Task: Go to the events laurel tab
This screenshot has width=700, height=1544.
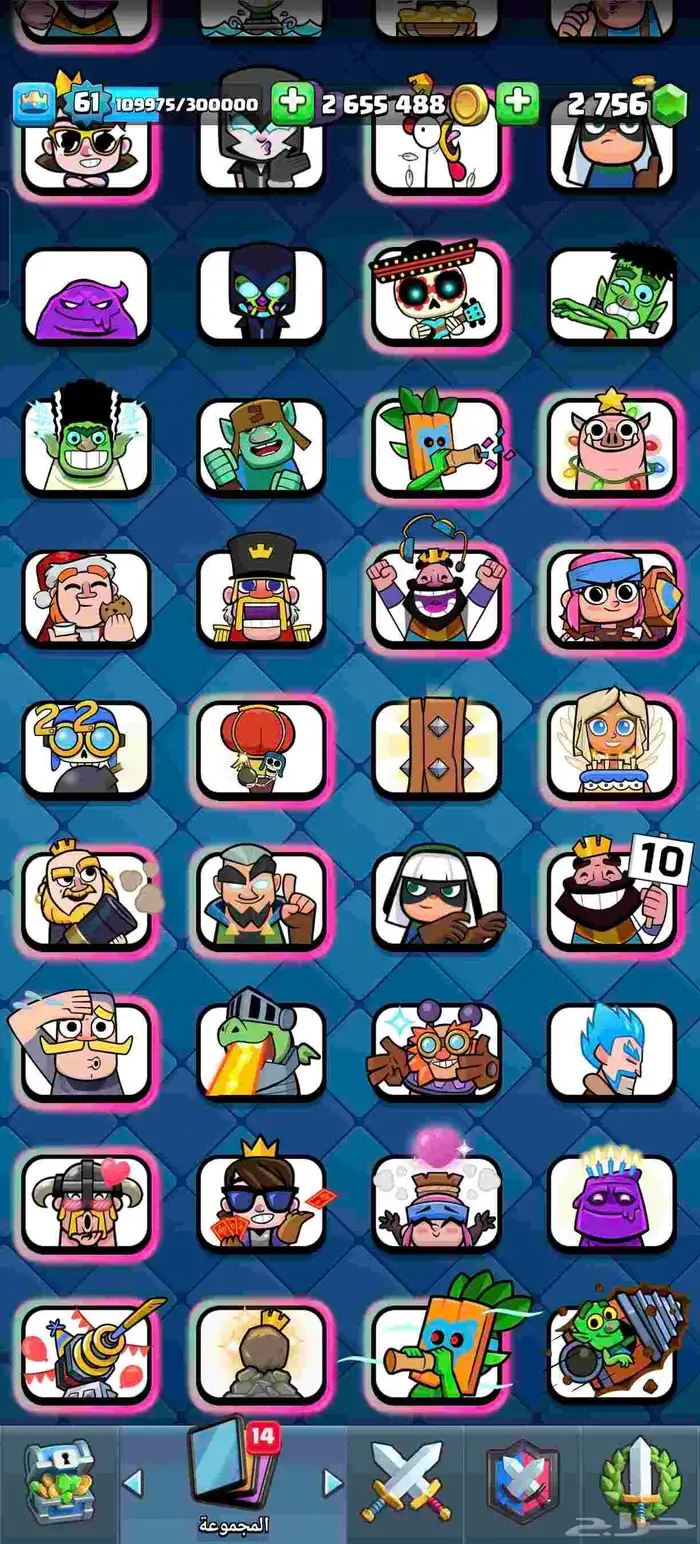Action: pyautogui.click(x=640, y=1483)
